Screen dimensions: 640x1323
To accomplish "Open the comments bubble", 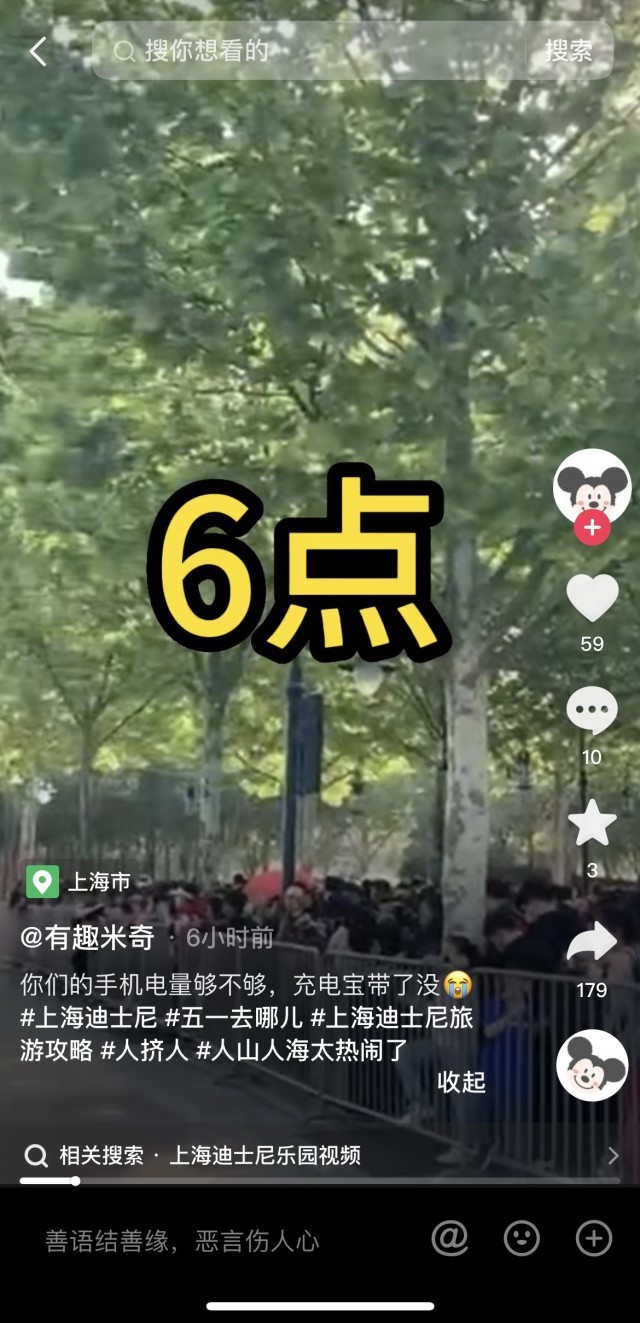I will click(592, 710).
